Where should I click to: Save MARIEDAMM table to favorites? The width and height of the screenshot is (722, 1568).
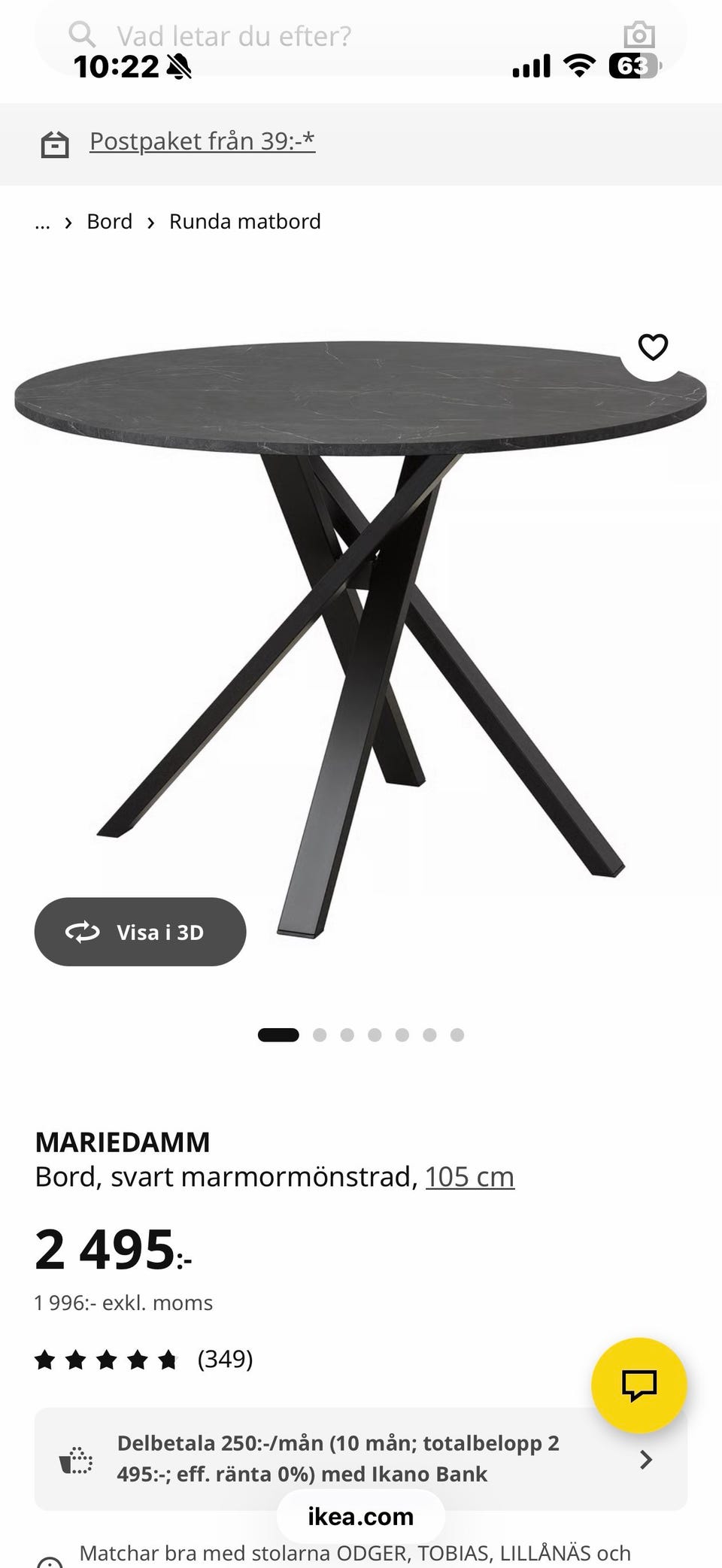(653, 347)
